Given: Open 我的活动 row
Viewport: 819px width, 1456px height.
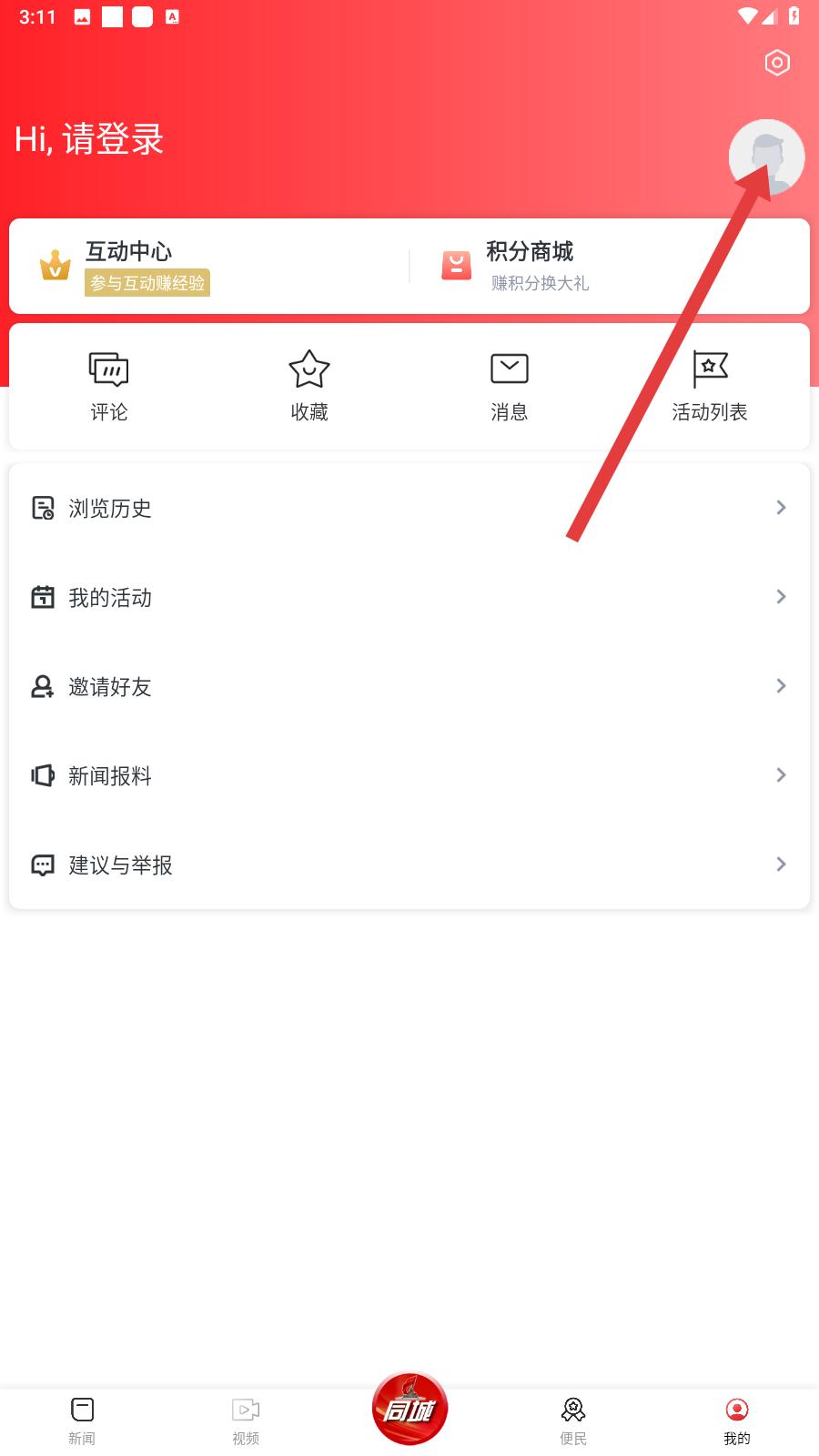Looking at the screenshot, I should [x=409, y=597].
